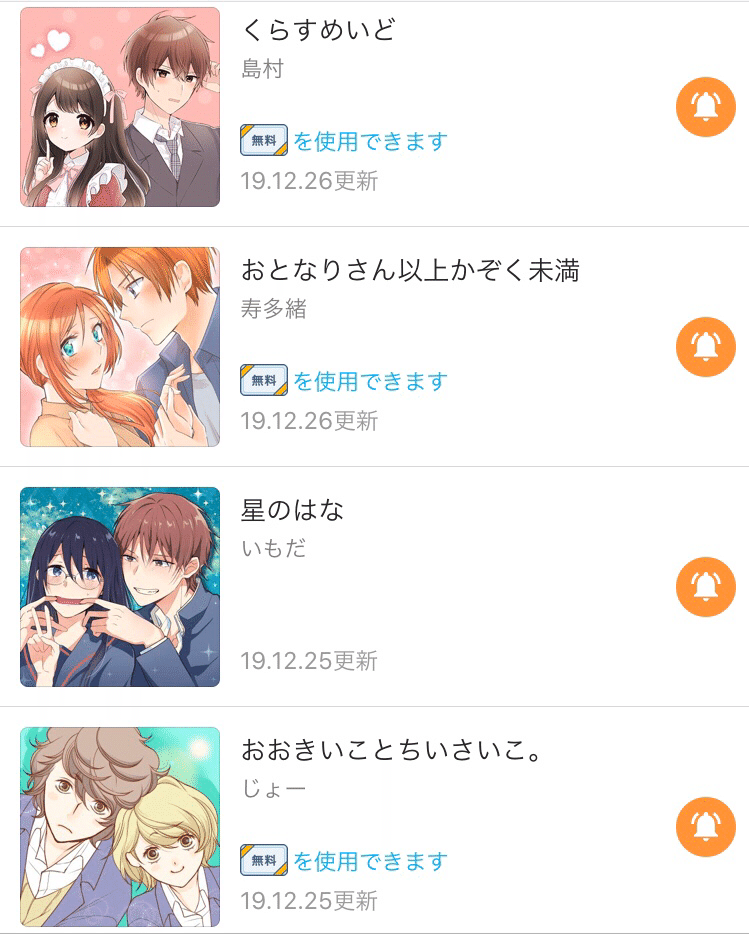Toggle notifications for おとなりさん以上かぞく未満
The width and height of the screenshot is (749, 934).
point(705,347)
